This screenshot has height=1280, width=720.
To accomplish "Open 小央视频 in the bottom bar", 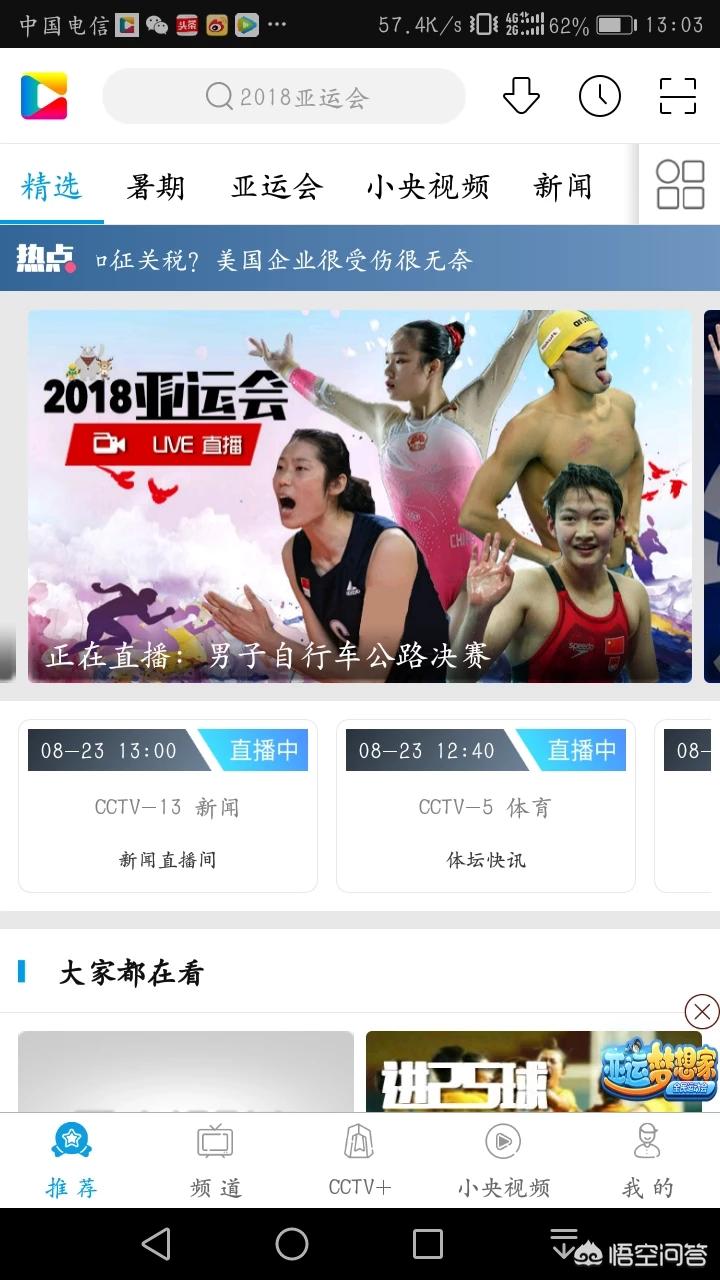I will [x=504, y=1160].
